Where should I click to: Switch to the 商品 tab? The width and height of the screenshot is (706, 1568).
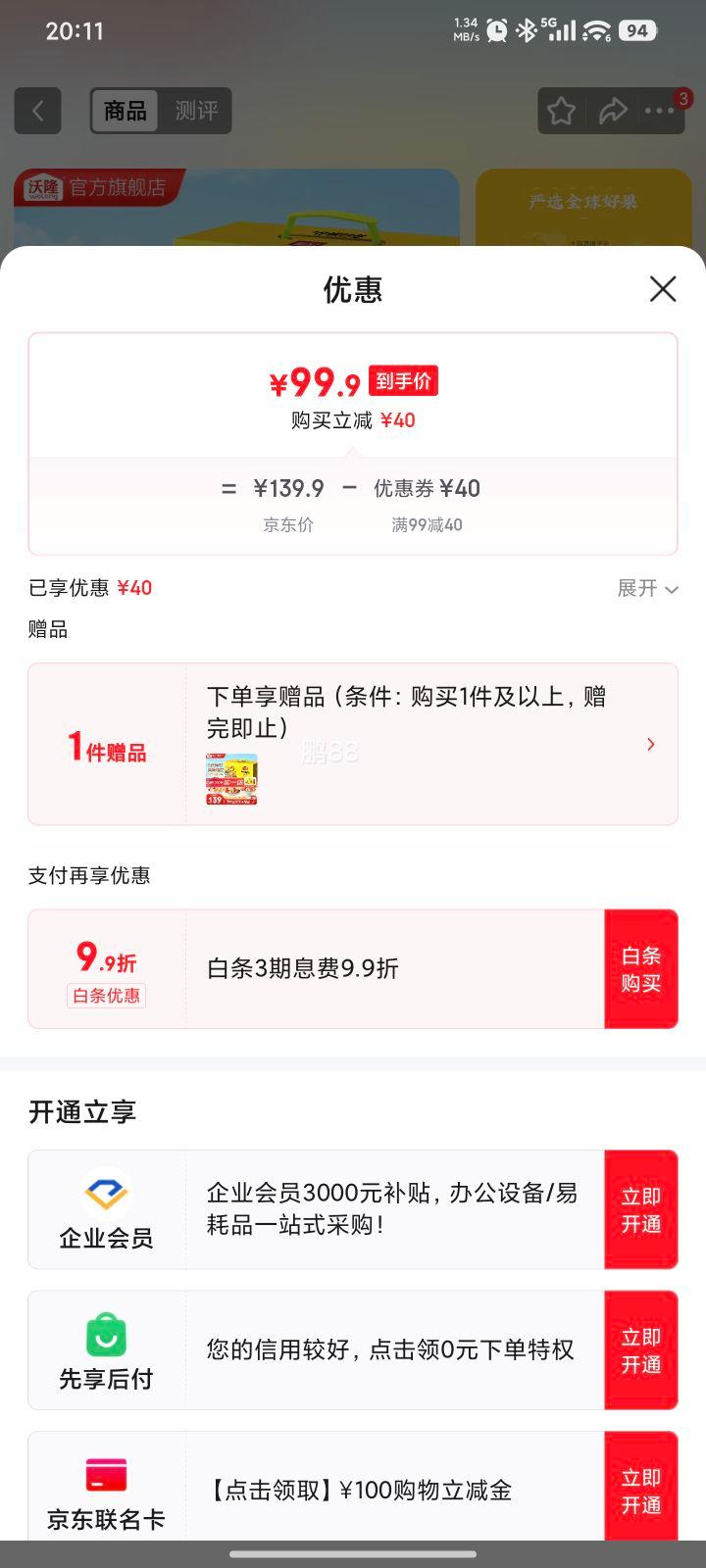[x=125, y=111]
